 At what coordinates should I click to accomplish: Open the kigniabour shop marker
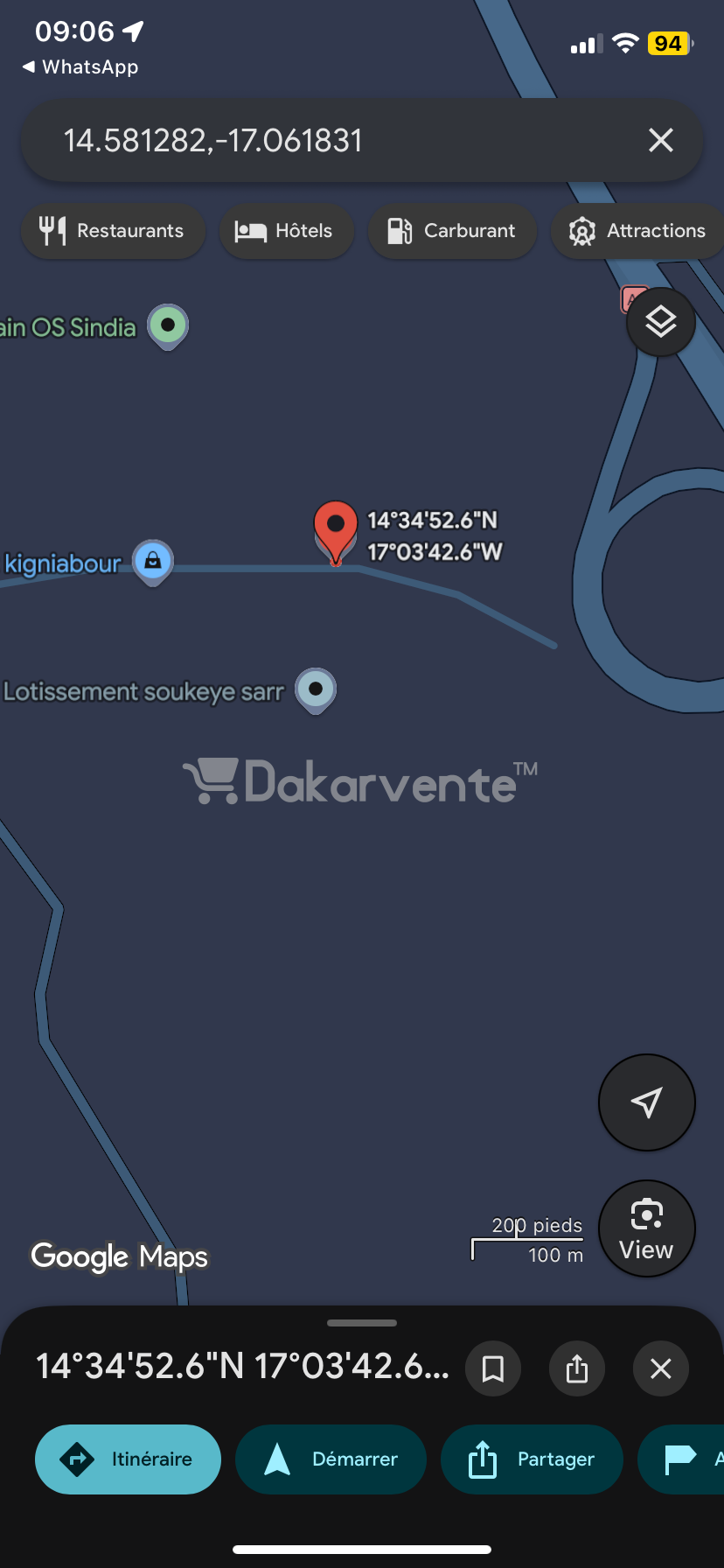[153, 562]
